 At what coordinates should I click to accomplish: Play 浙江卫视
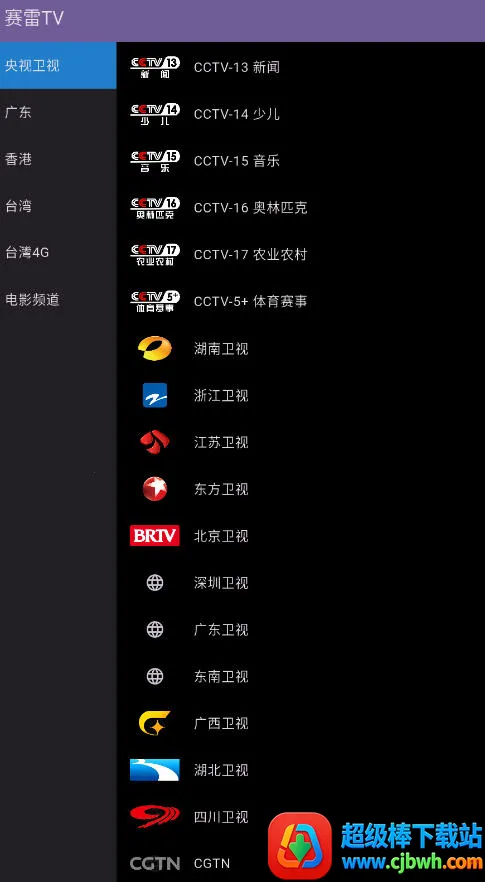click(300, 395)
